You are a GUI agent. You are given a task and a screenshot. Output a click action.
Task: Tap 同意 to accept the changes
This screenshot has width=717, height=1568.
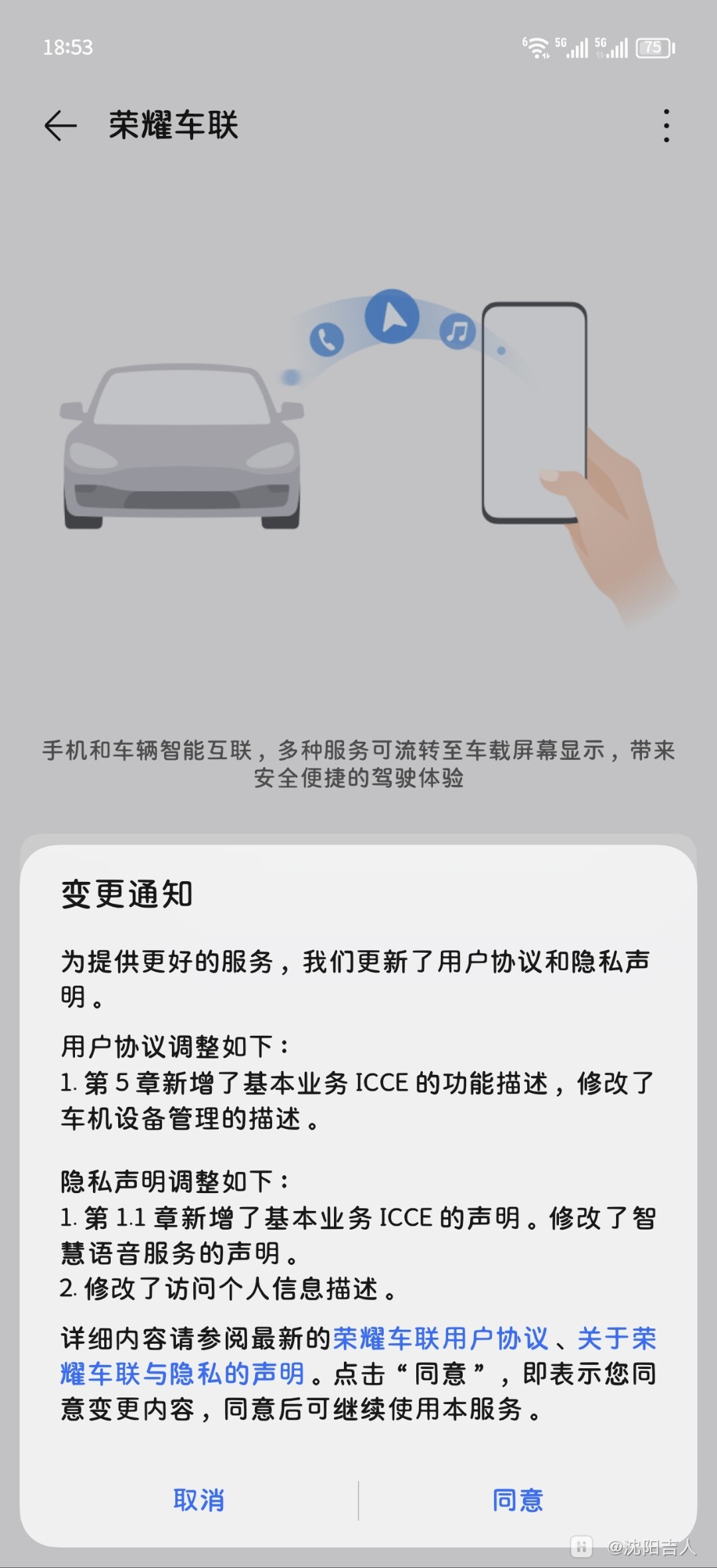[x=518, y=1498]
